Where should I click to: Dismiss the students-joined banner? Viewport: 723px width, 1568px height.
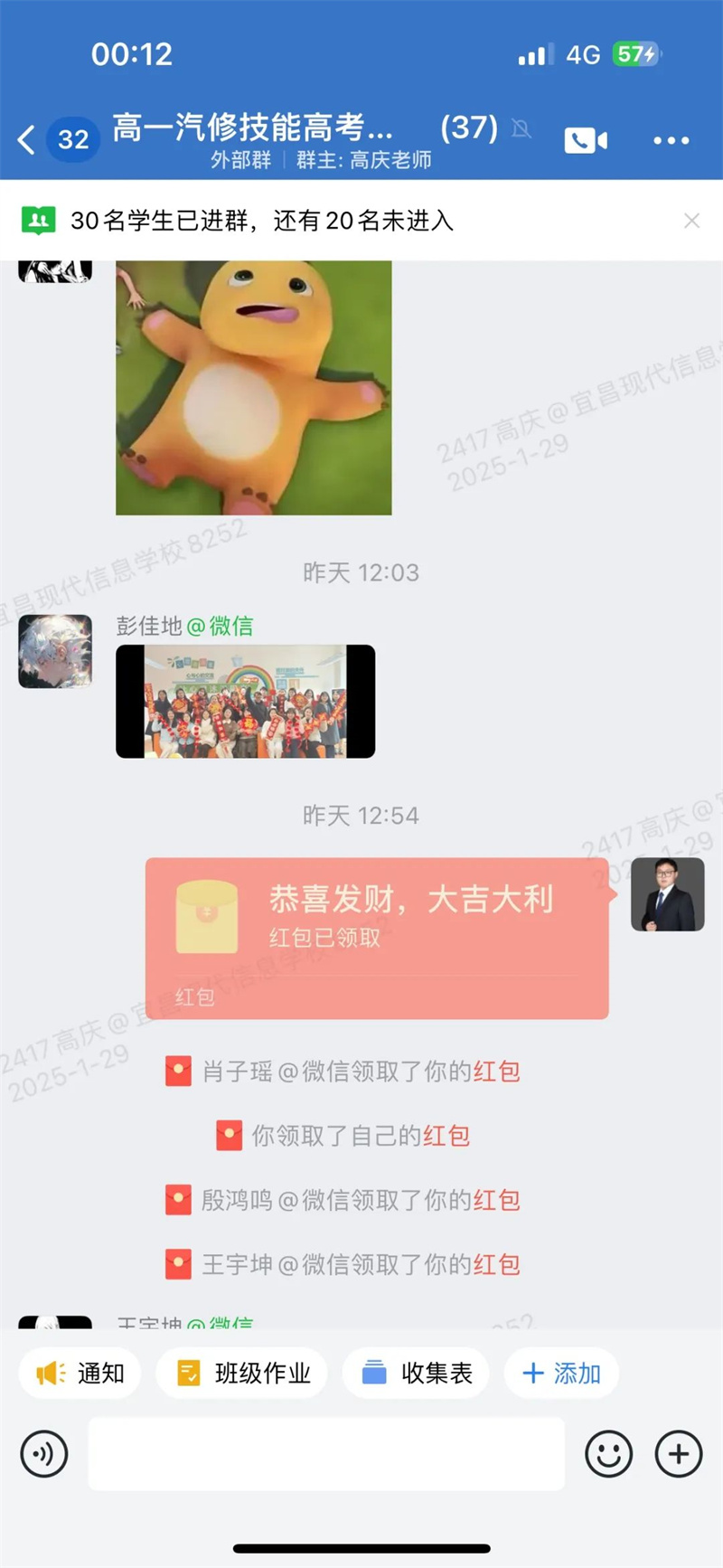click(x=691, y=221)
